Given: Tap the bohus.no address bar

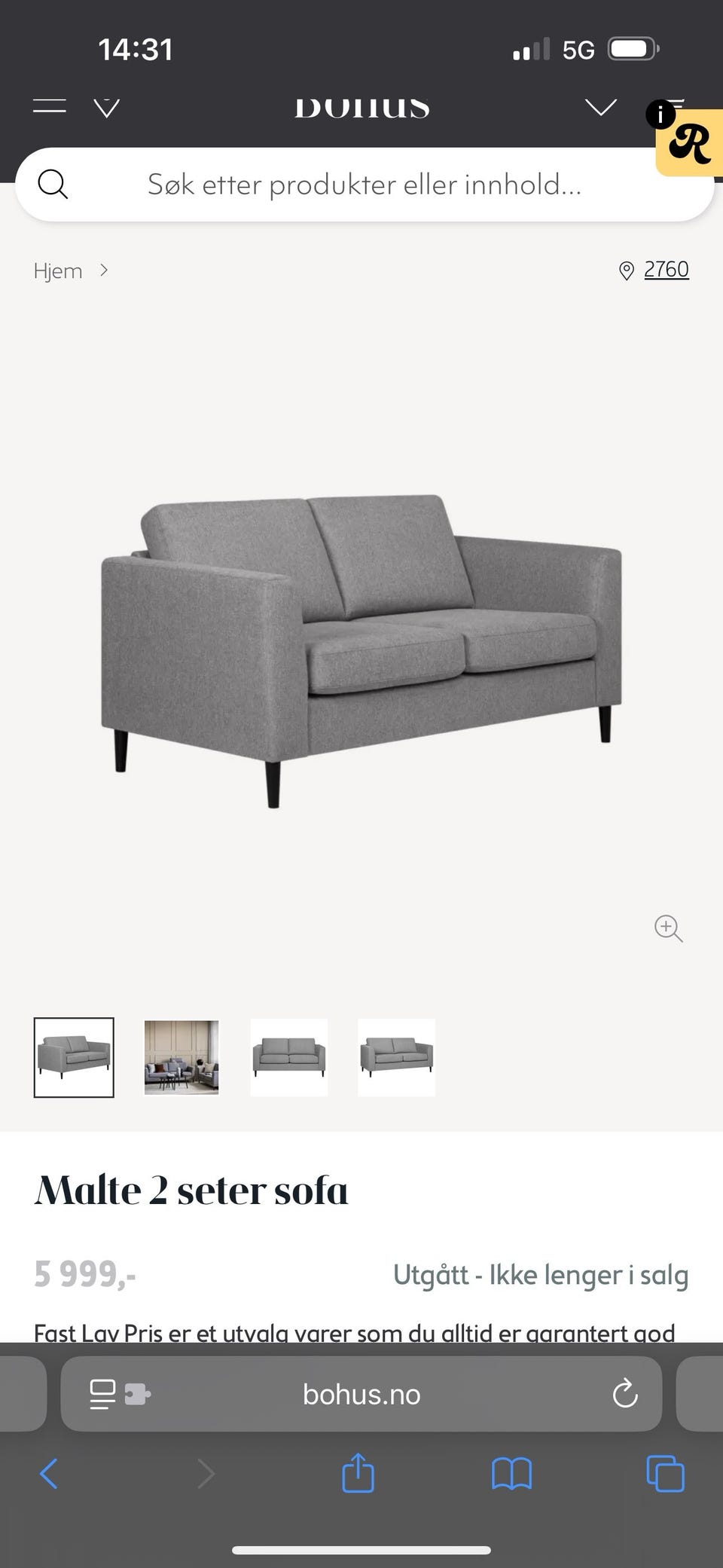Looking at the screenshot, I should (361, 1394).
